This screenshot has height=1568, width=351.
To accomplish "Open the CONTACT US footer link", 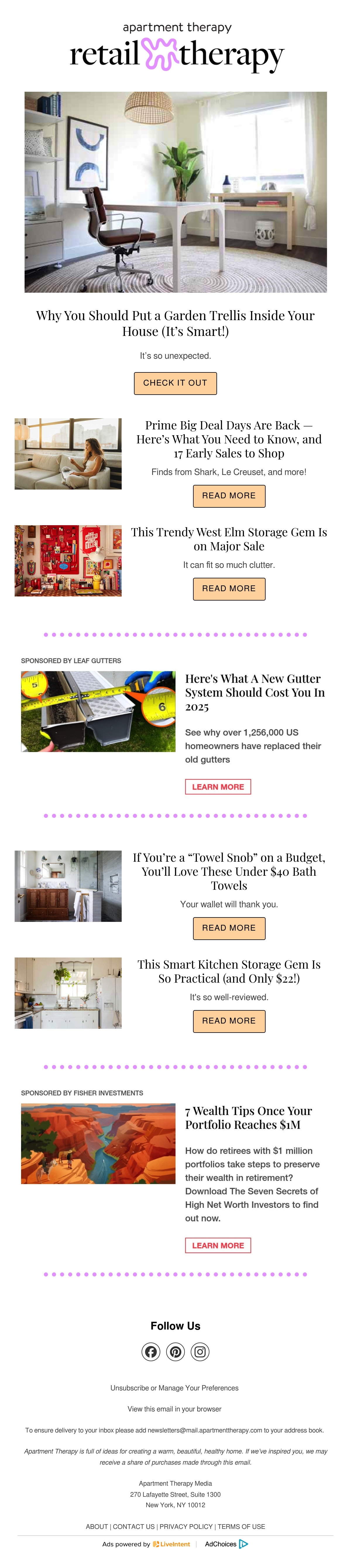I will tap(133, 1527).
